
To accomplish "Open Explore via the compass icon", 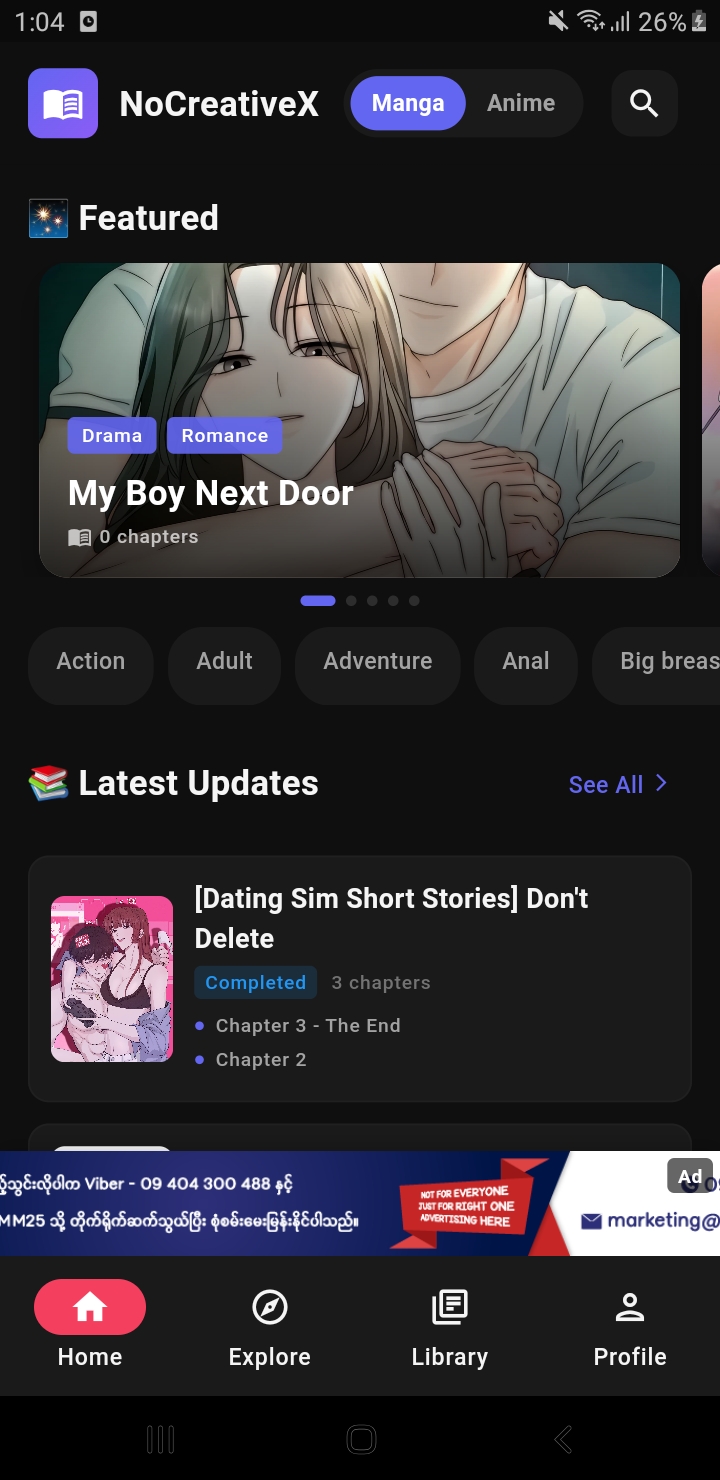I will [x=269, y=1306].
